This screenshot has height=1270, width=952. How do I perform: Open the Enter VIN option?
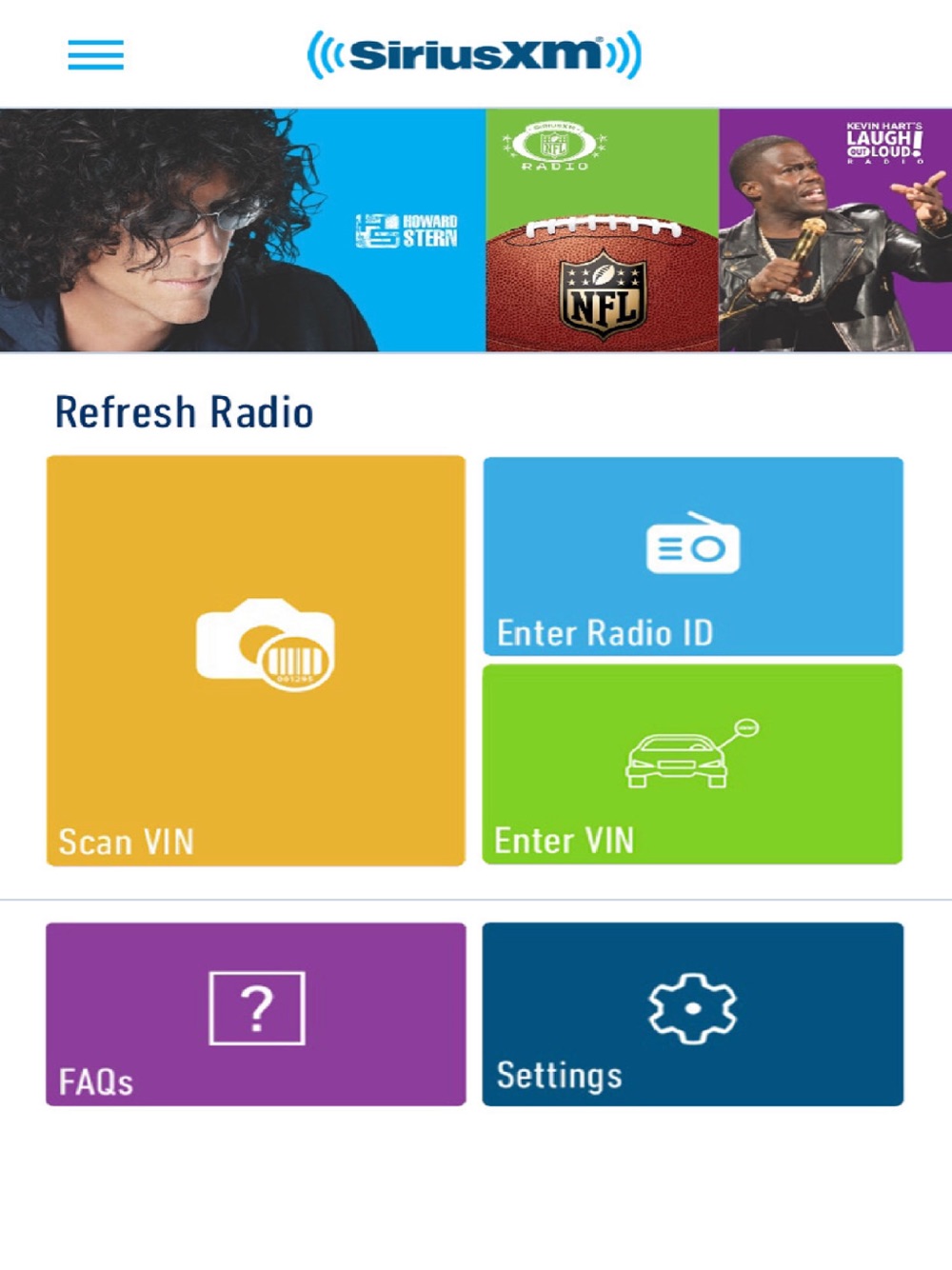click(x=692, y=764)
